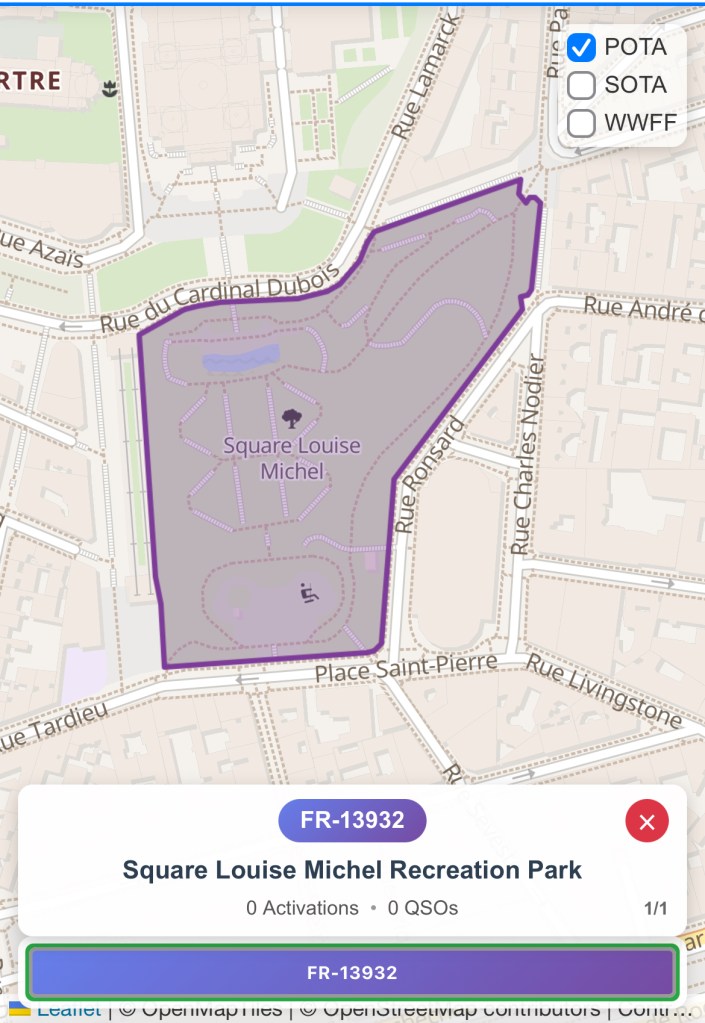Uncheck the POTA layer checkbox
The height and width of the screenshot is (1023, 705).
(x=582, y=47)
